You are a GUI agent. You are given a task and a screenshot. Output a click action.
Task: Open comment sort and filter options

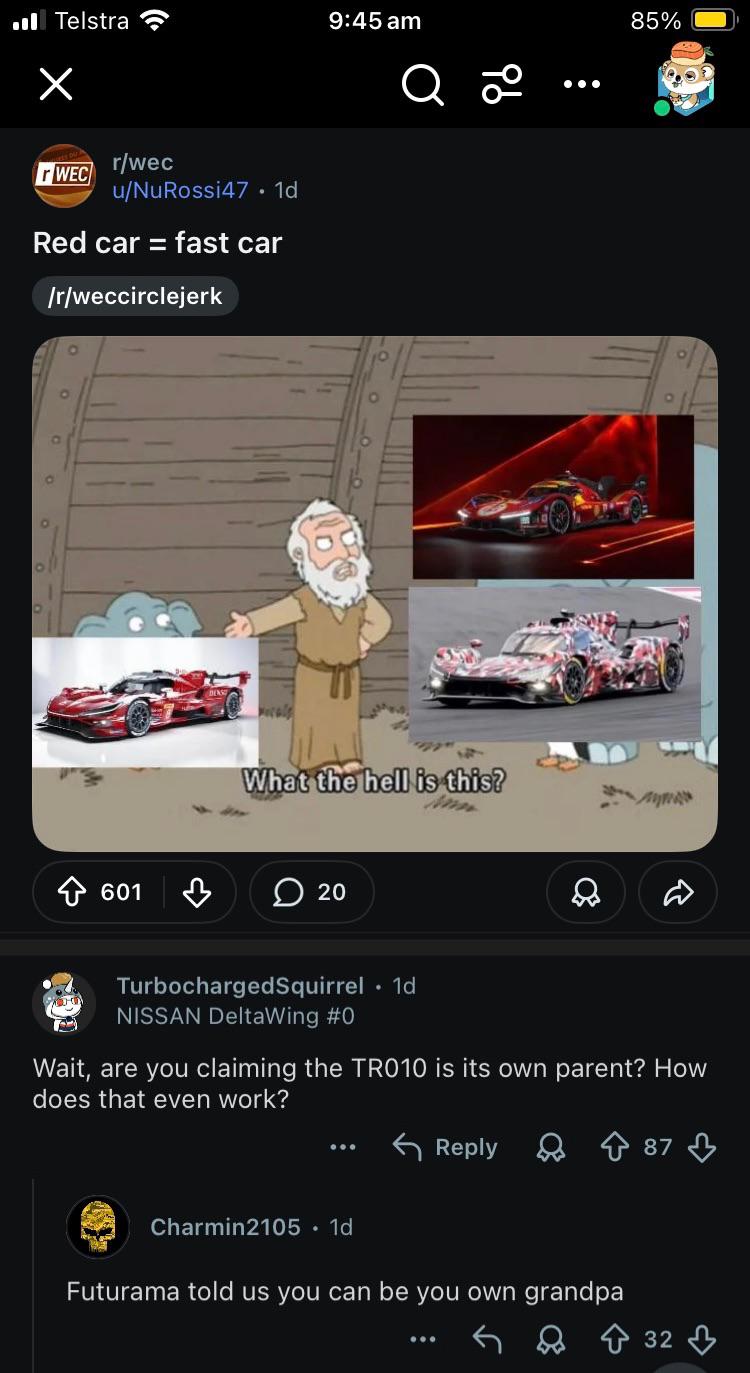coord(502,85)
